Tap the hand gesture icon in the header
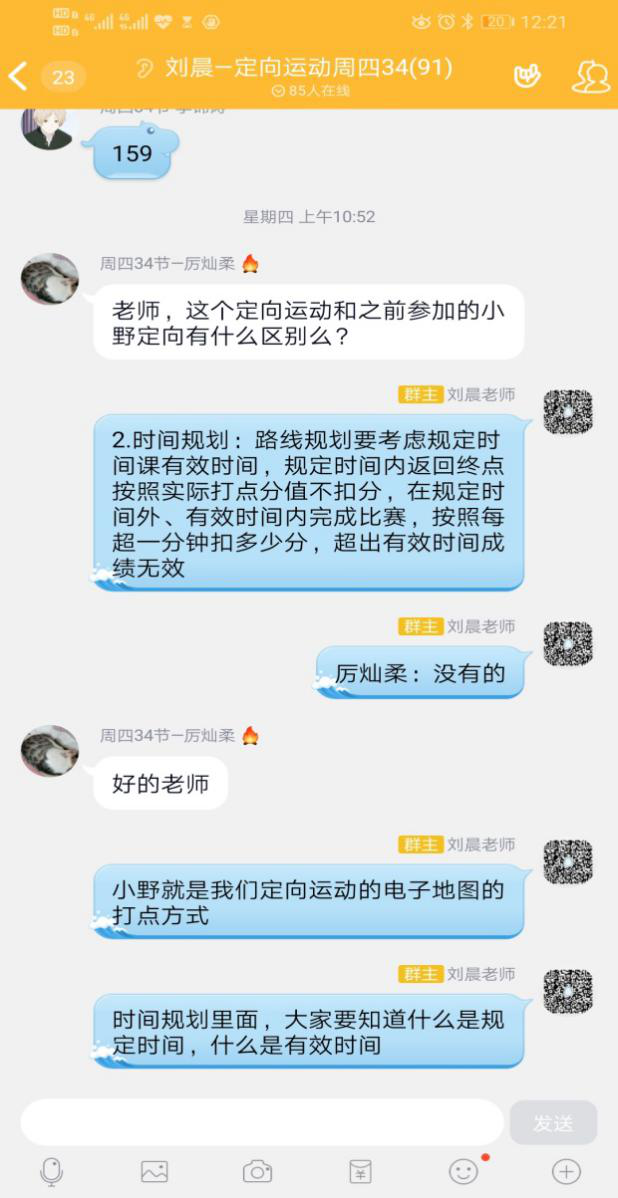Image resolution: width=618 pixels, height=1198 pixels. [x=527, y=76]
